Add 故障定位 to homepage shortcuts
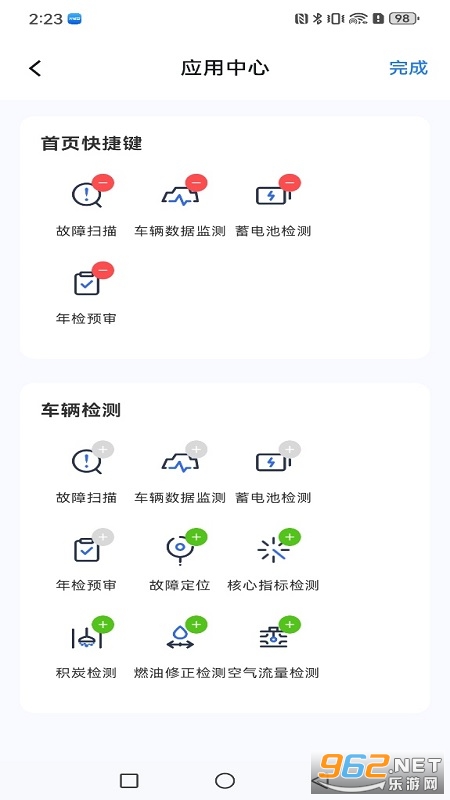This screenshot has width=450, height=800. [x=196, y=537]
